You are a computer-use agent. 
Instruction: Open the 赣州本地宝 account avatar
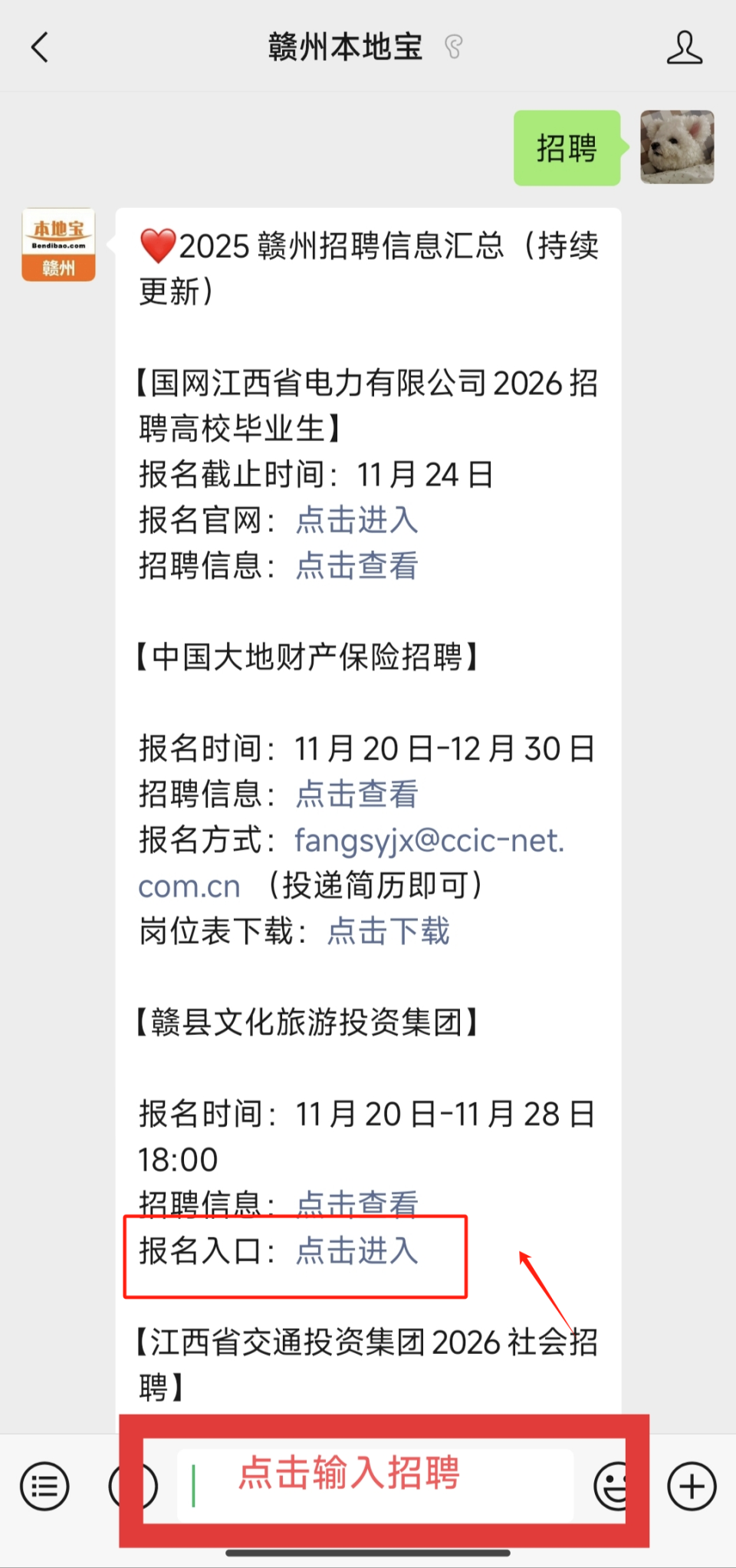58,247
